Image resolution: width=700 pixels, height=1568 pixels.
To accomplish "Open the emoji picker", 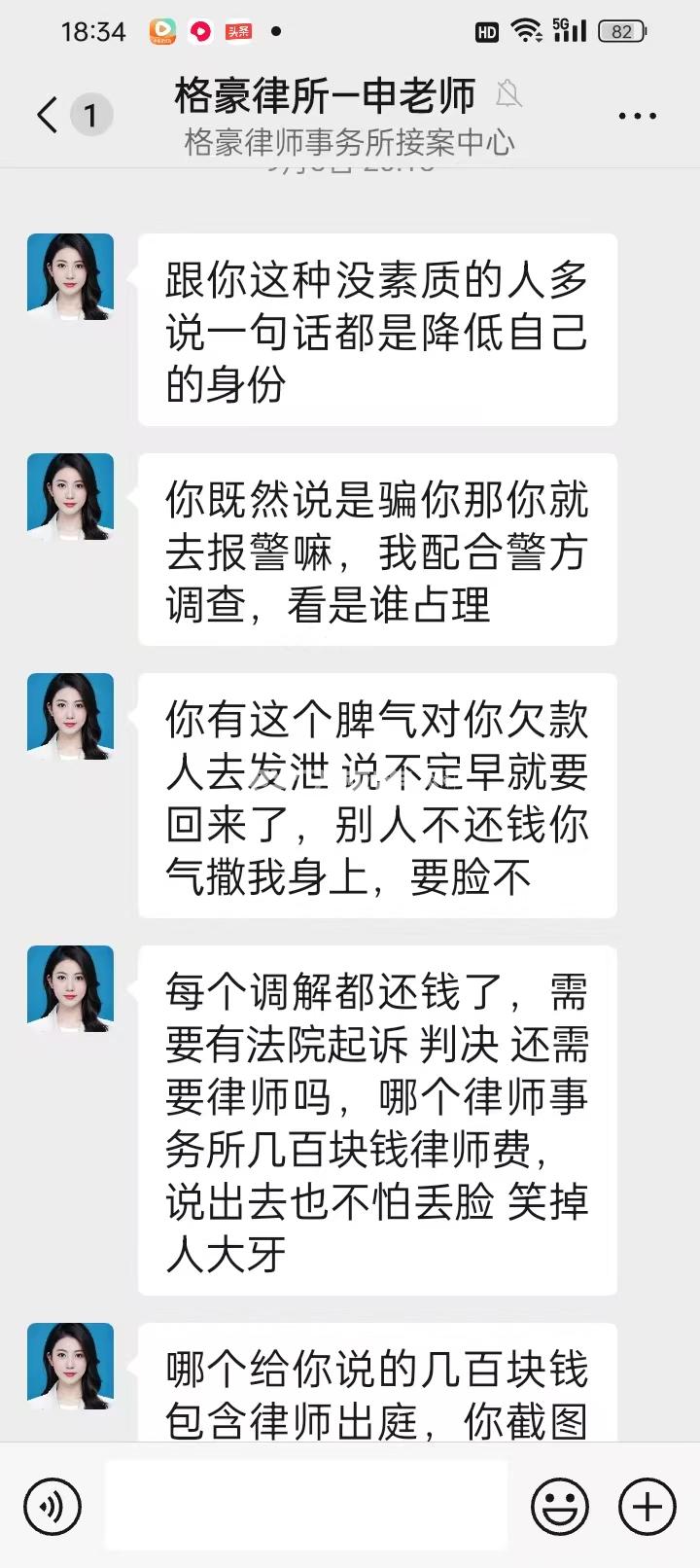I will (560, 1507).
